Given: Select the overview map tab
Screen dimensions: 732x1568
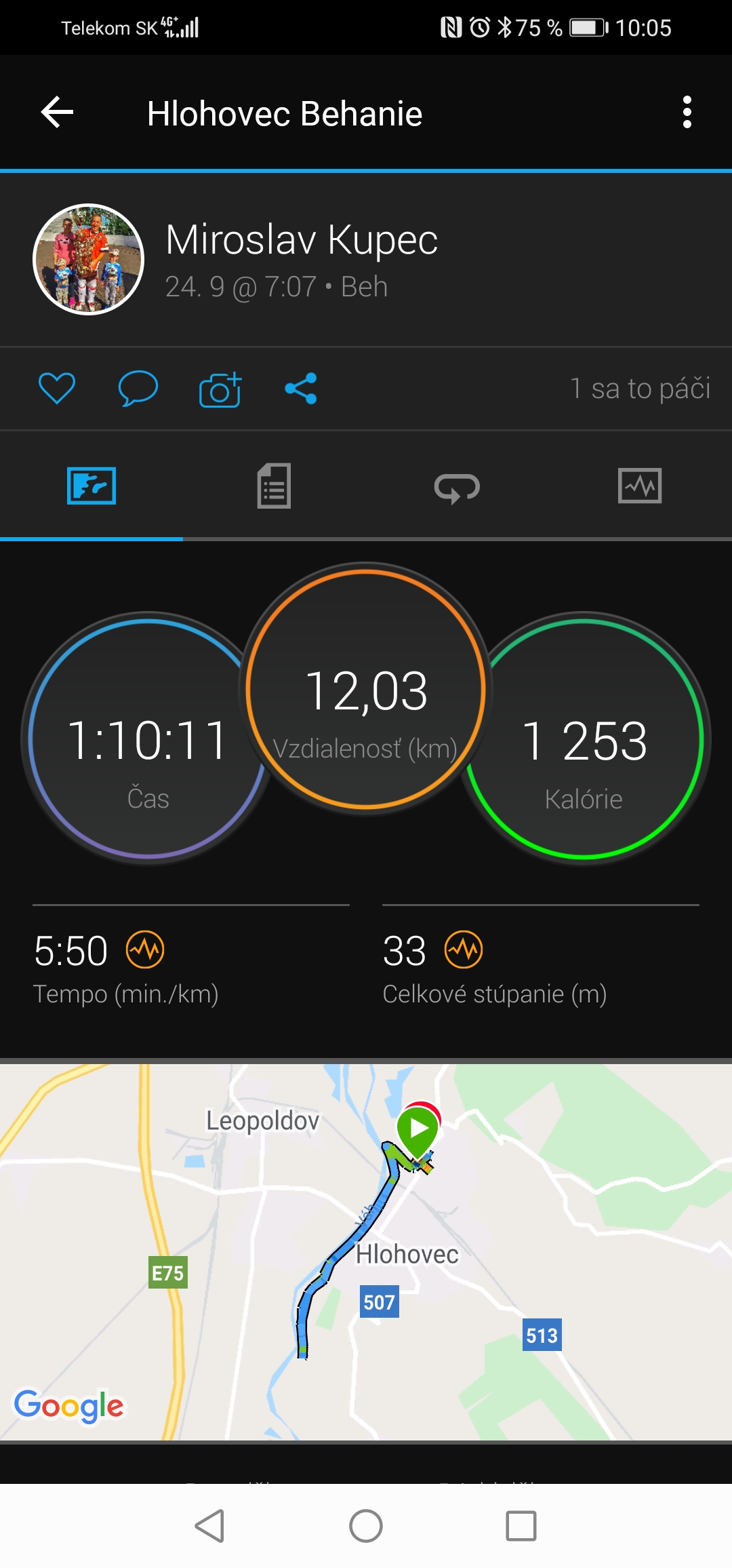Looking at the screenshot, I should [x=91, y=486].
